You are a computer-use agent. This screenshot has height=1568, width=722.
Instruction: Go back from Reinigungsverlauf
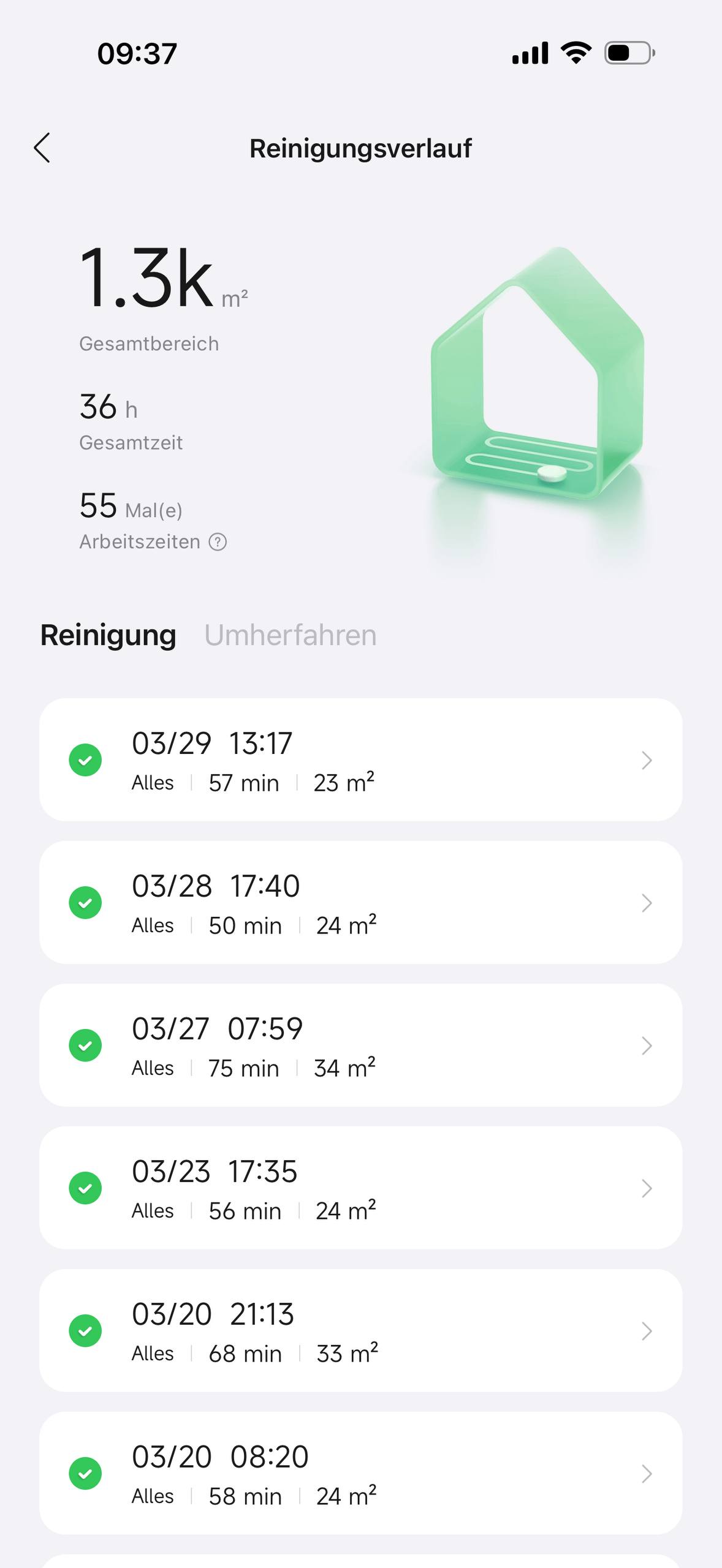tap(42, 148)
